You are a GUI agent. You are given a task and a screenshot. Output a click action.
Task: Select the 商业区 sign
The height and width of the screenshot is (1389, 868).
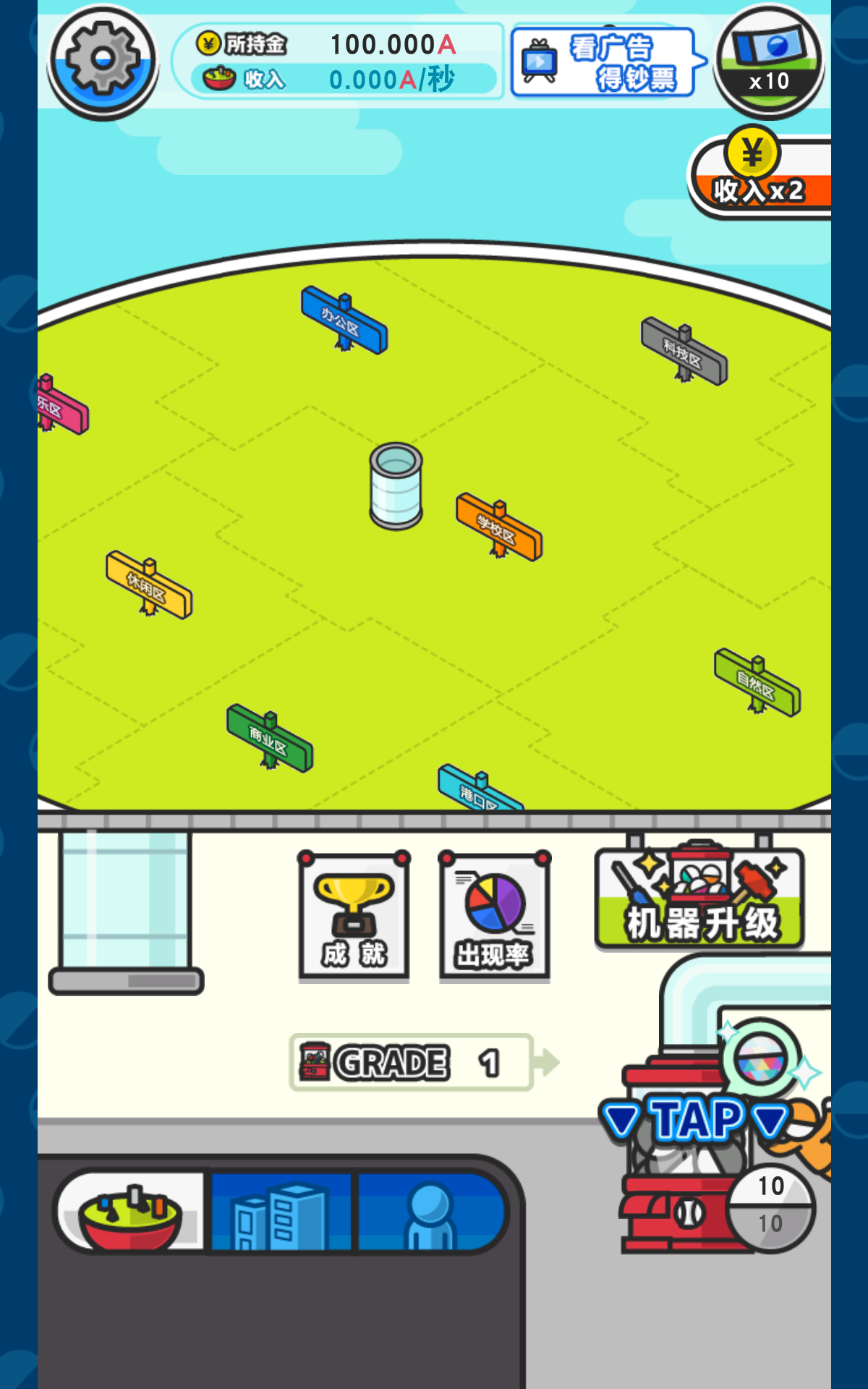270,739
